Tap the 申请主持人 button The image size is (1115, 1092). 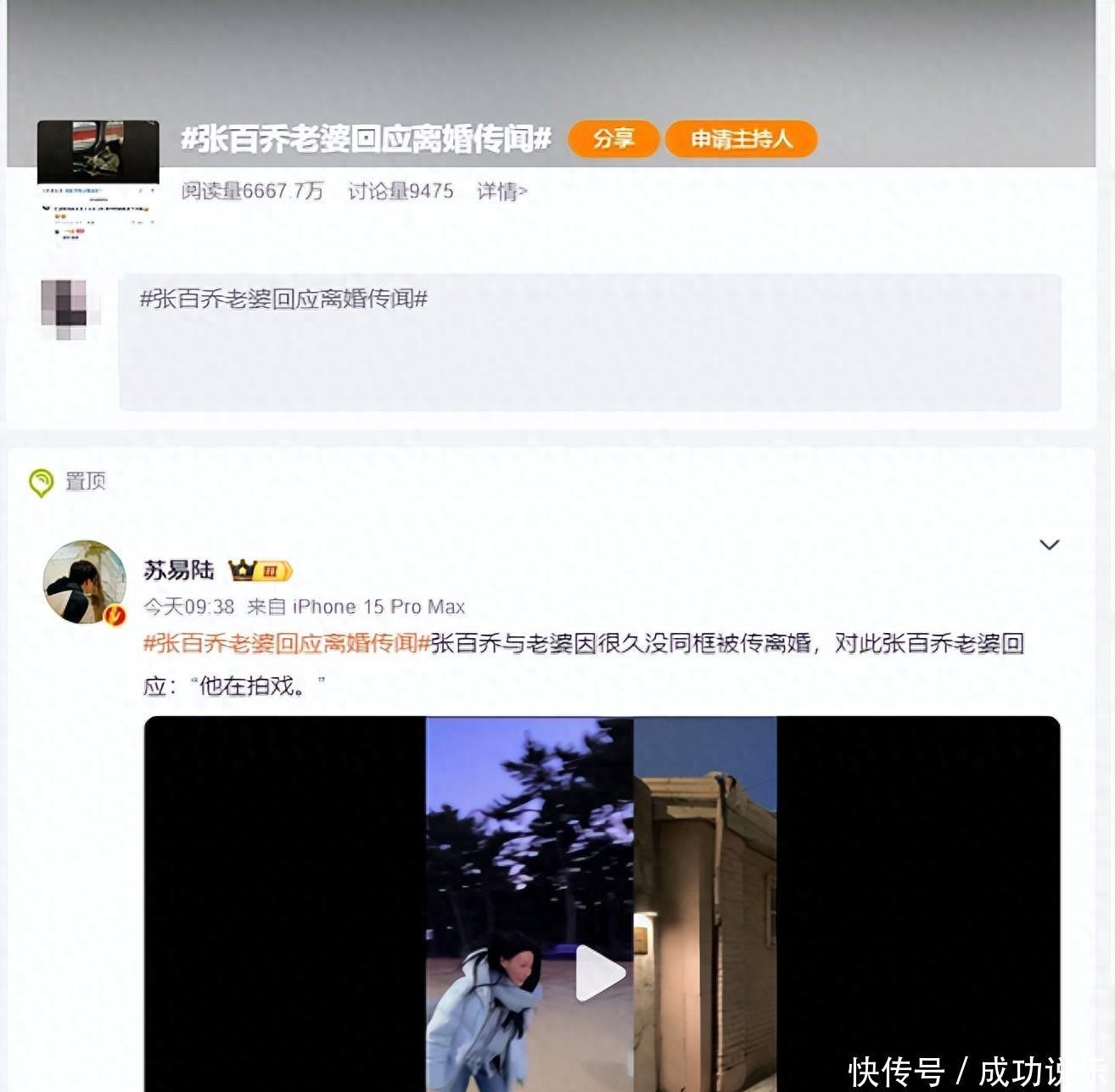[742, 139]
